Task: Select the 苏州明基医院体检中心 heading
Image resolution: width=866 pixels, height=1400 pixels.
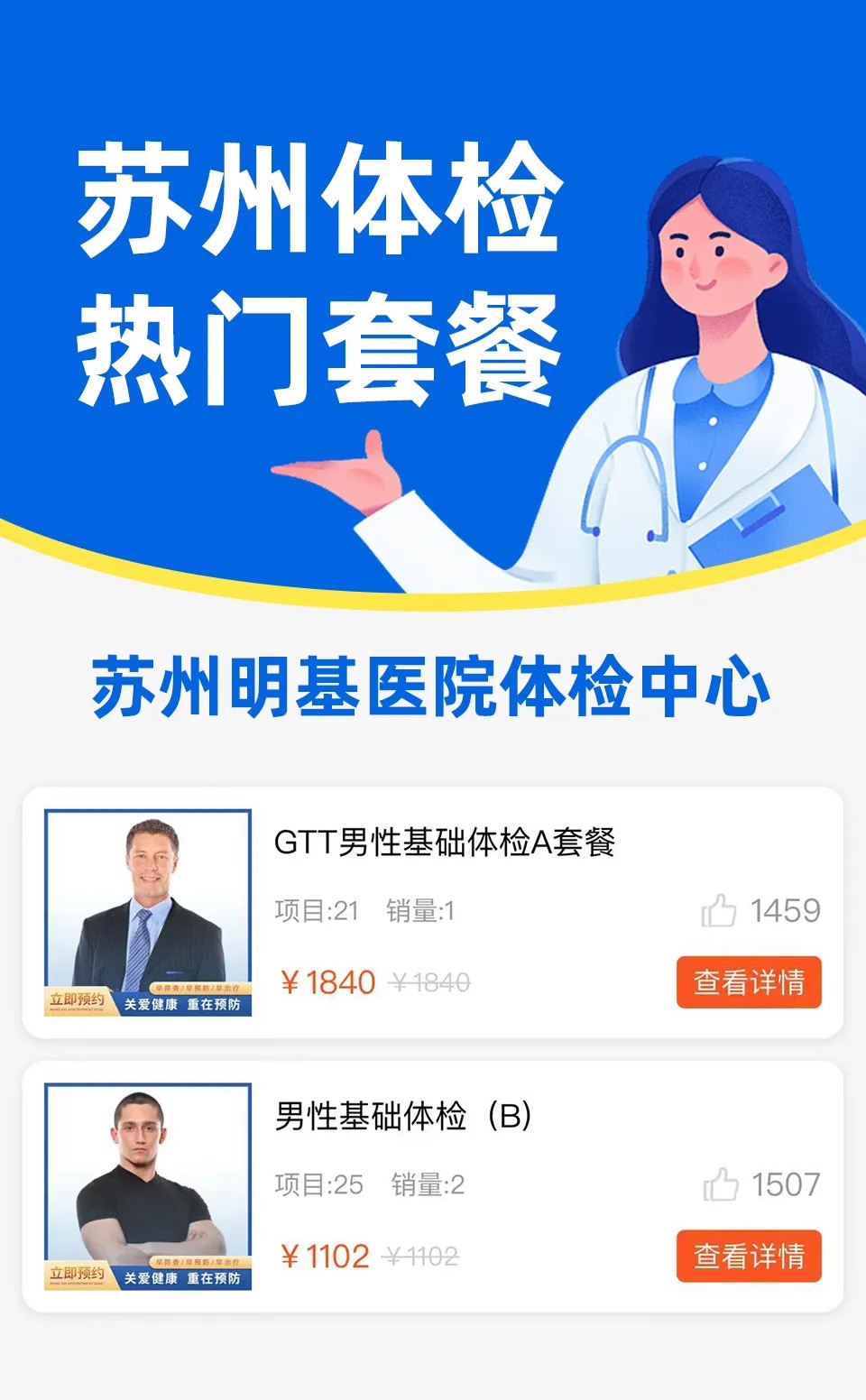Action: pyautogui.click(x=432, y=686)
